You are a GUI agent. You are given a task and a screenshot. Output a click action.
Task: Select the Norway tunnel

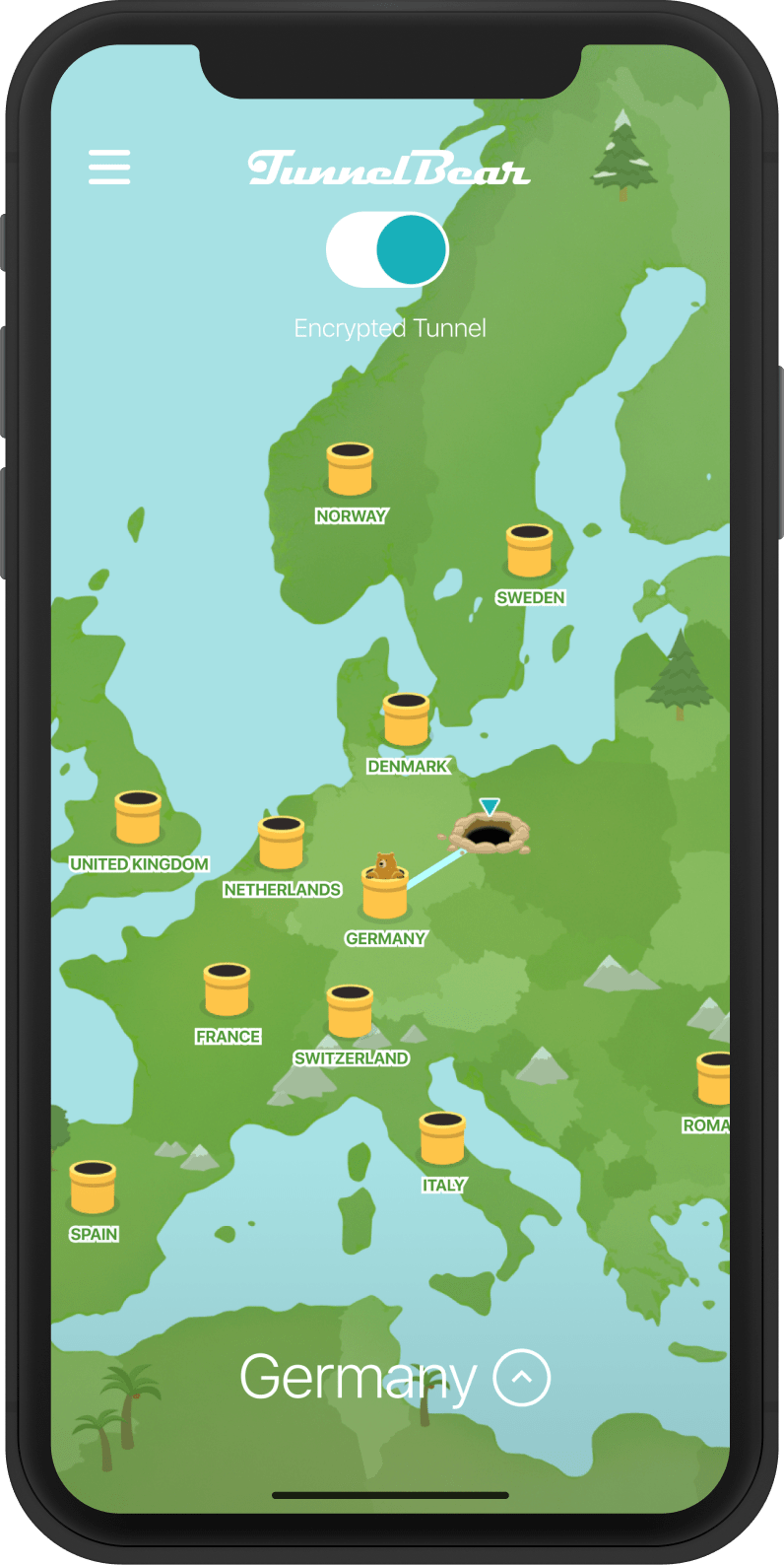point(350,471)
